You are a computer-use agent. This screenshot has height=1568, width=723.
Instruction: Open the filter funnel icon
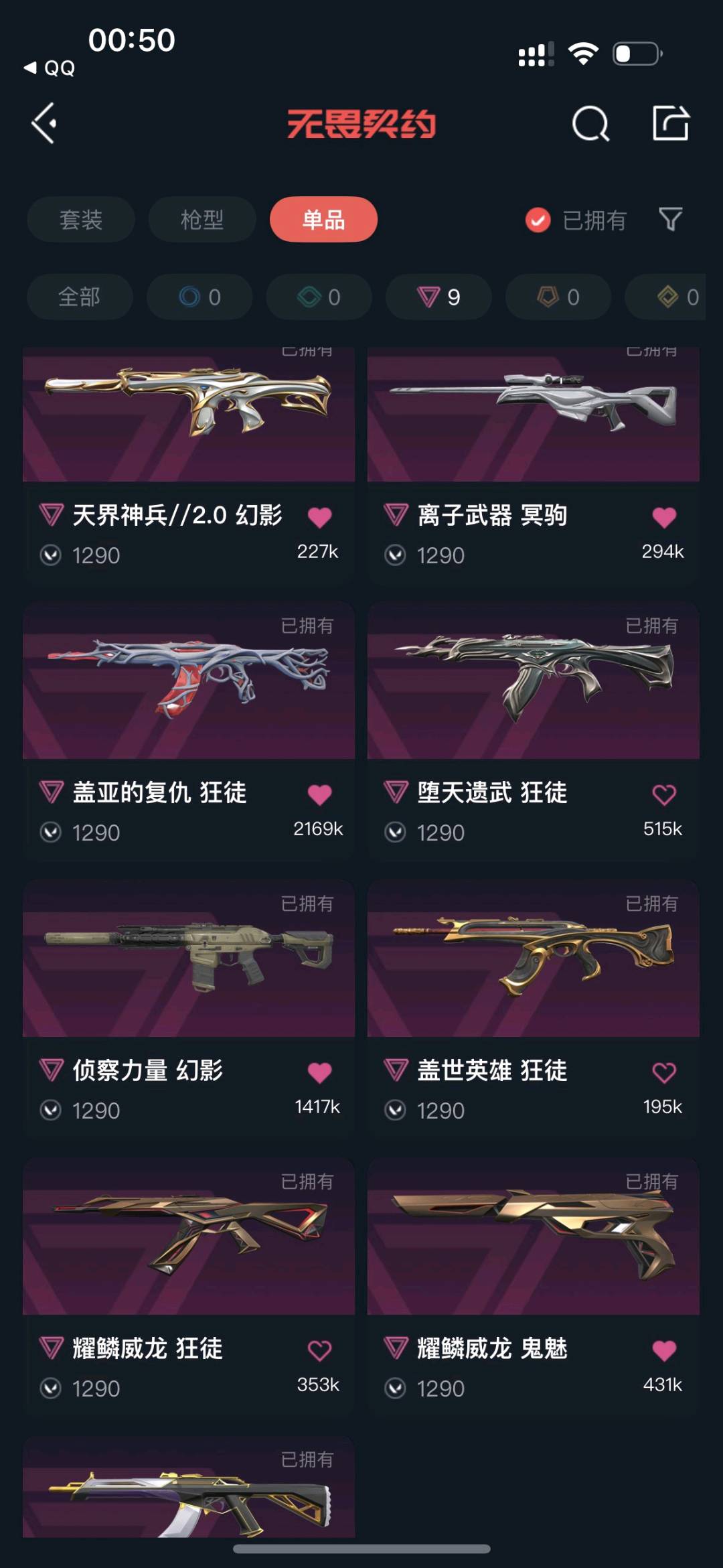click(x=670, y=219)
